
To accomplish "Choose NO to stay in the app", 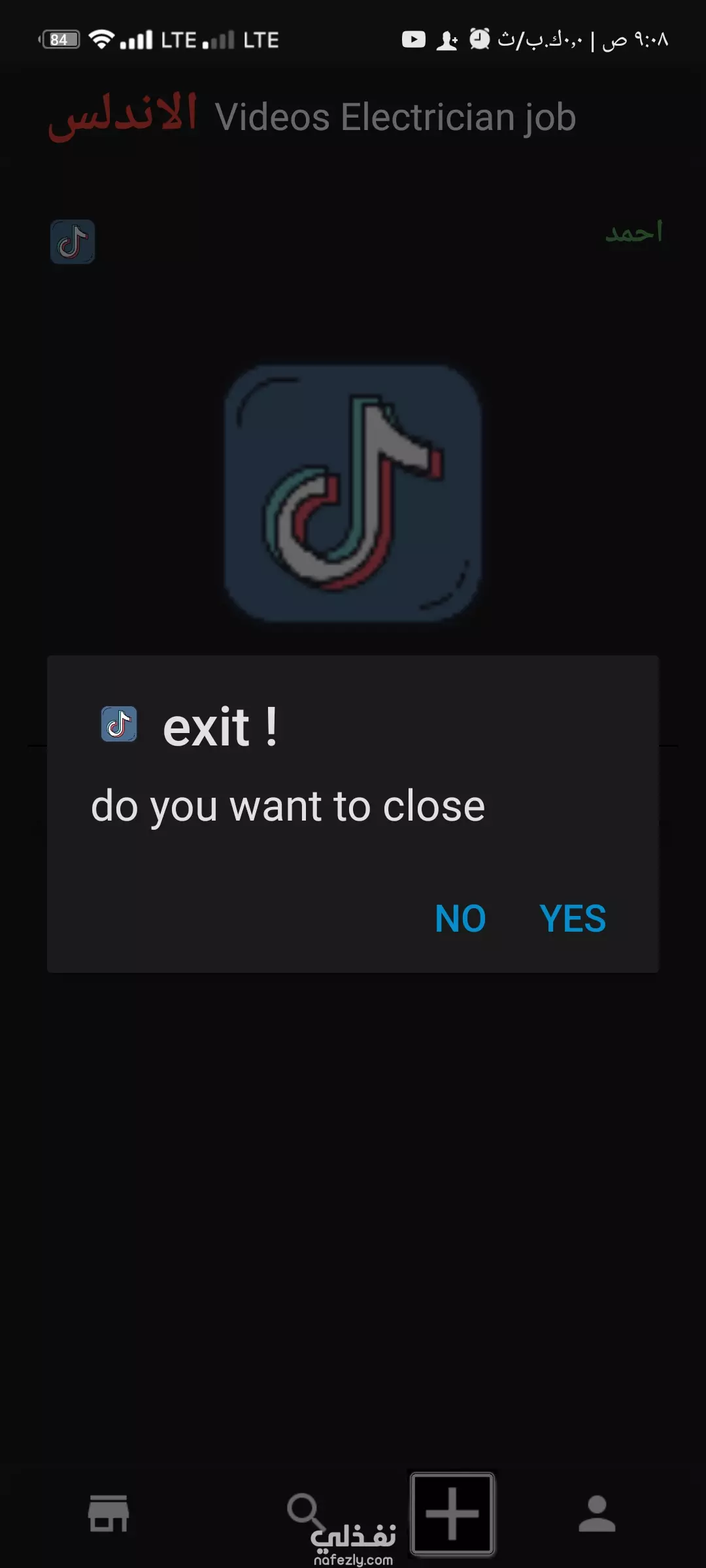I will click(460, 918).
